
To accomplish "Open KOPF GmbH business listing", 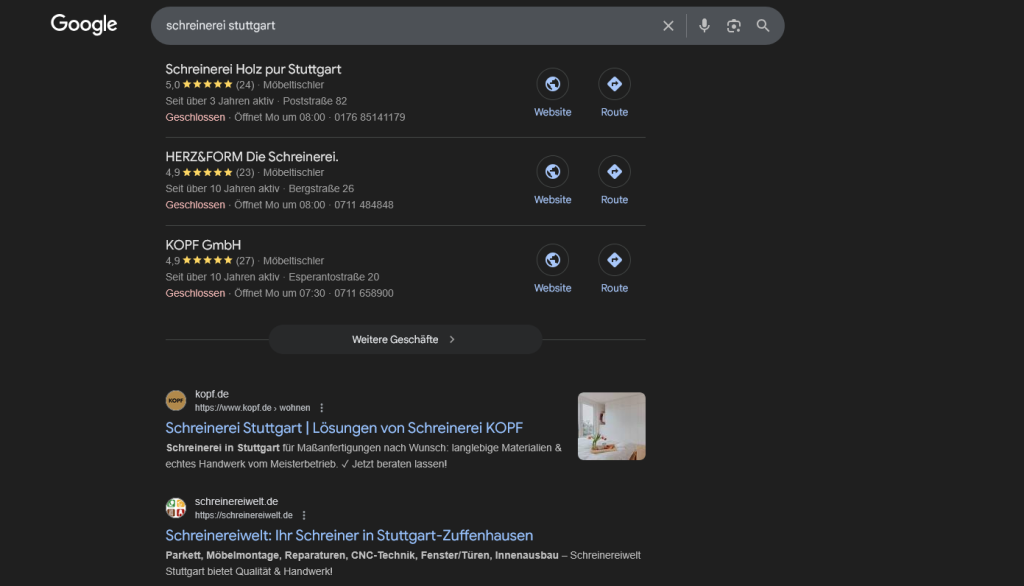I will [203, 245].
